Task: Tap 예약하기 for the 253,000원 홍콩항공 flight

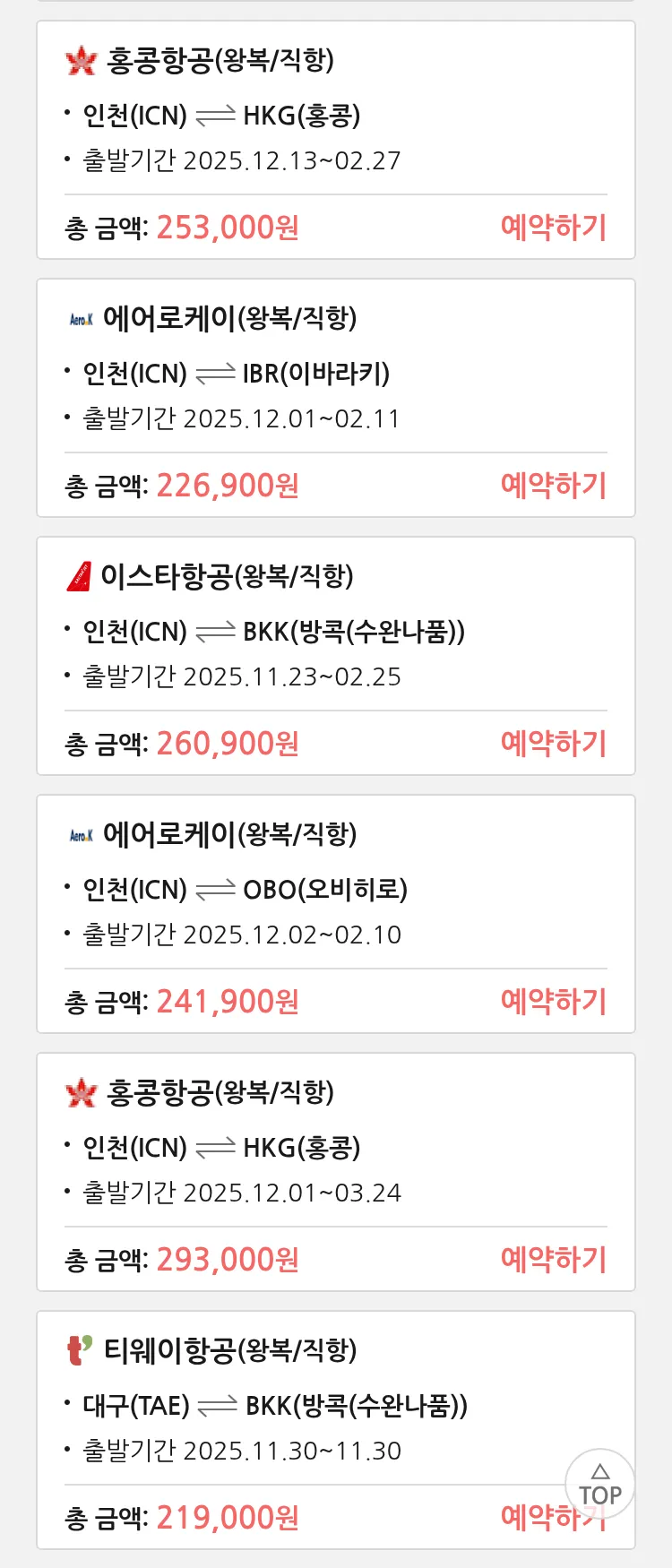Action: click(x=553, y=228)
